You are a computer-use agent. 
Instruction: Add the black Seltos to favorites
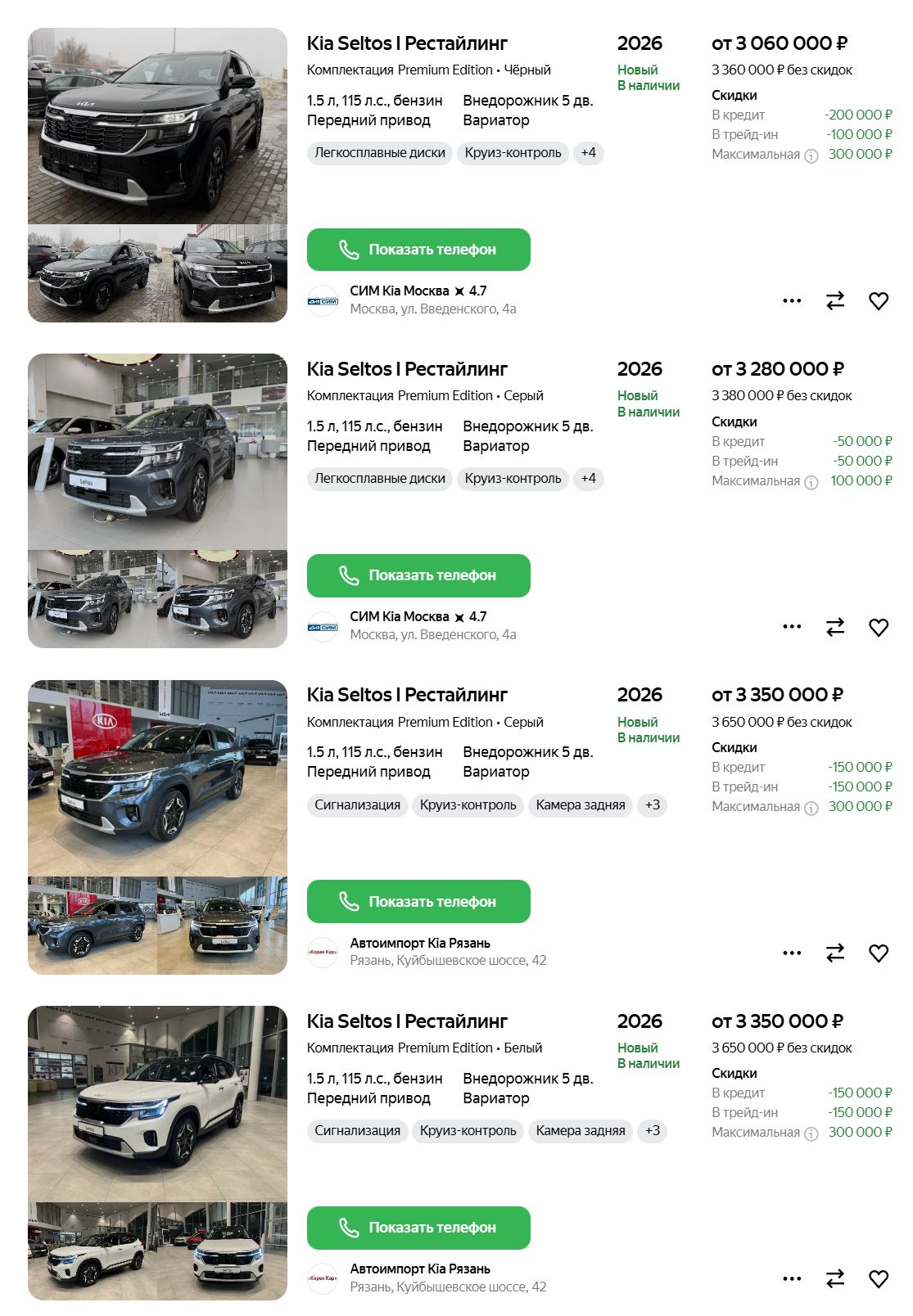coord(879,301)
